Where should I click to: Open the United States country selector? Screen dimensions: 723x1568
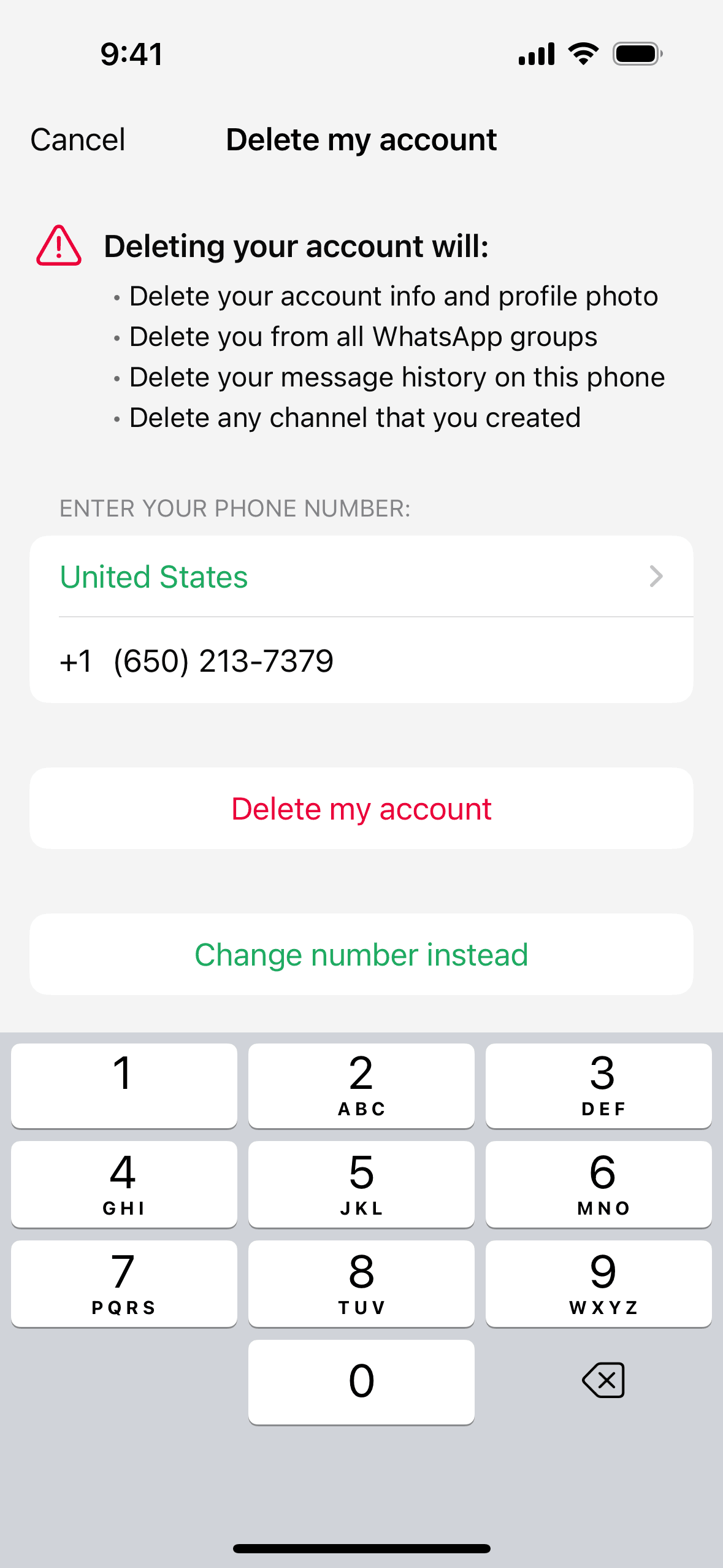pyautogui.click(x=361, y=577)
